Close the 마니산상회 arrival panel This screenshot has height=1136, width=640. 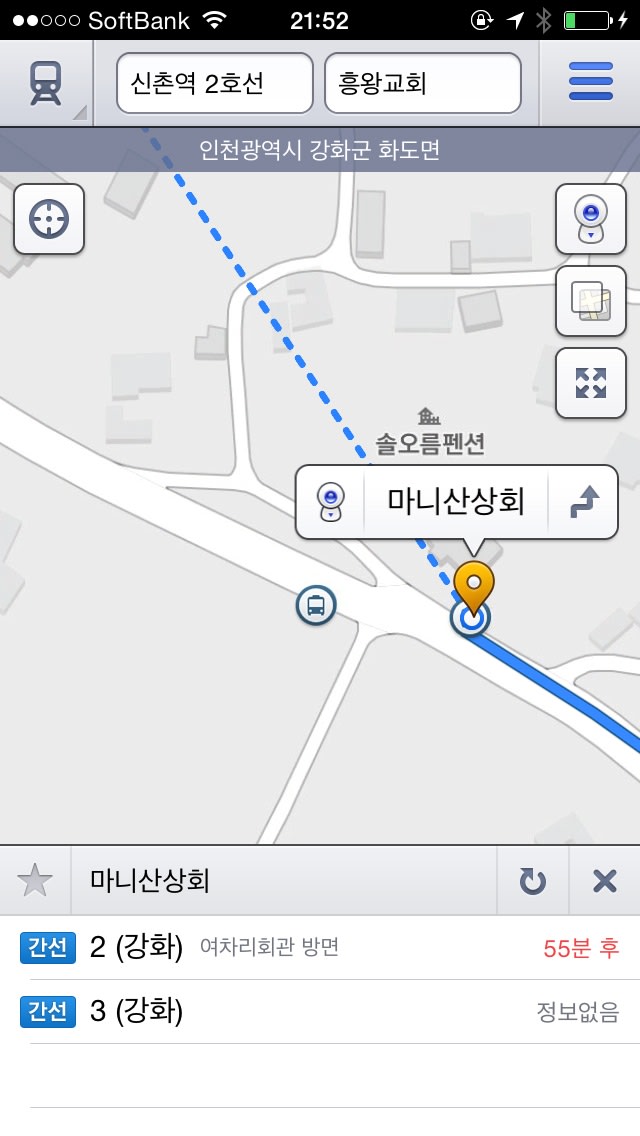(x=604, y=881)
